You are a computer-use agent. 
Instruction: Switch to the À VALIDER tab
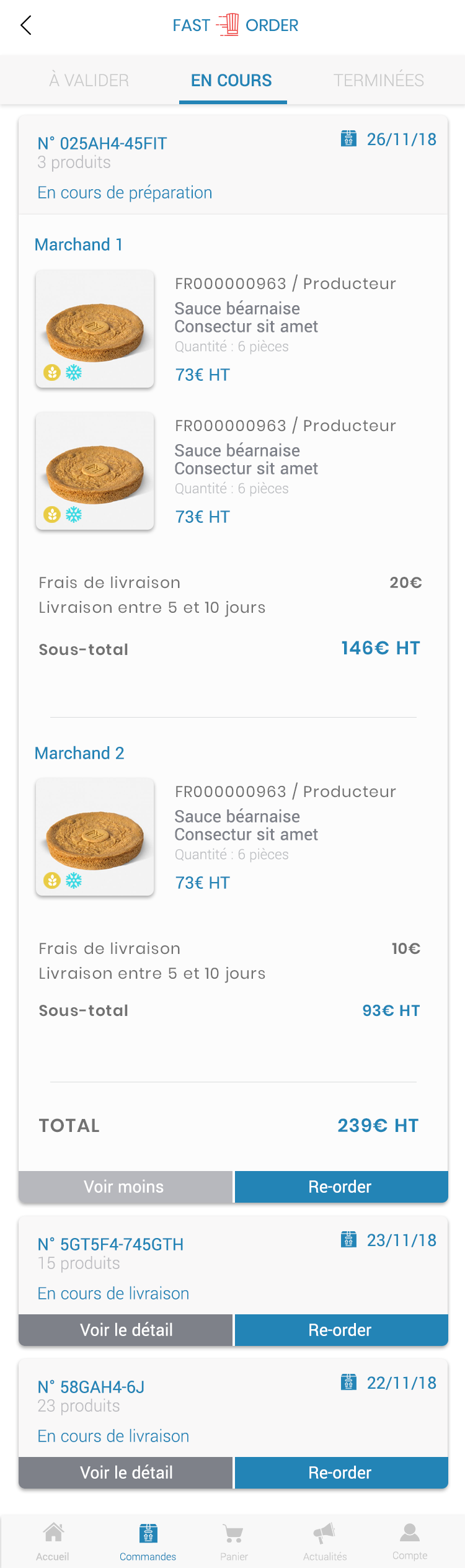89,81
